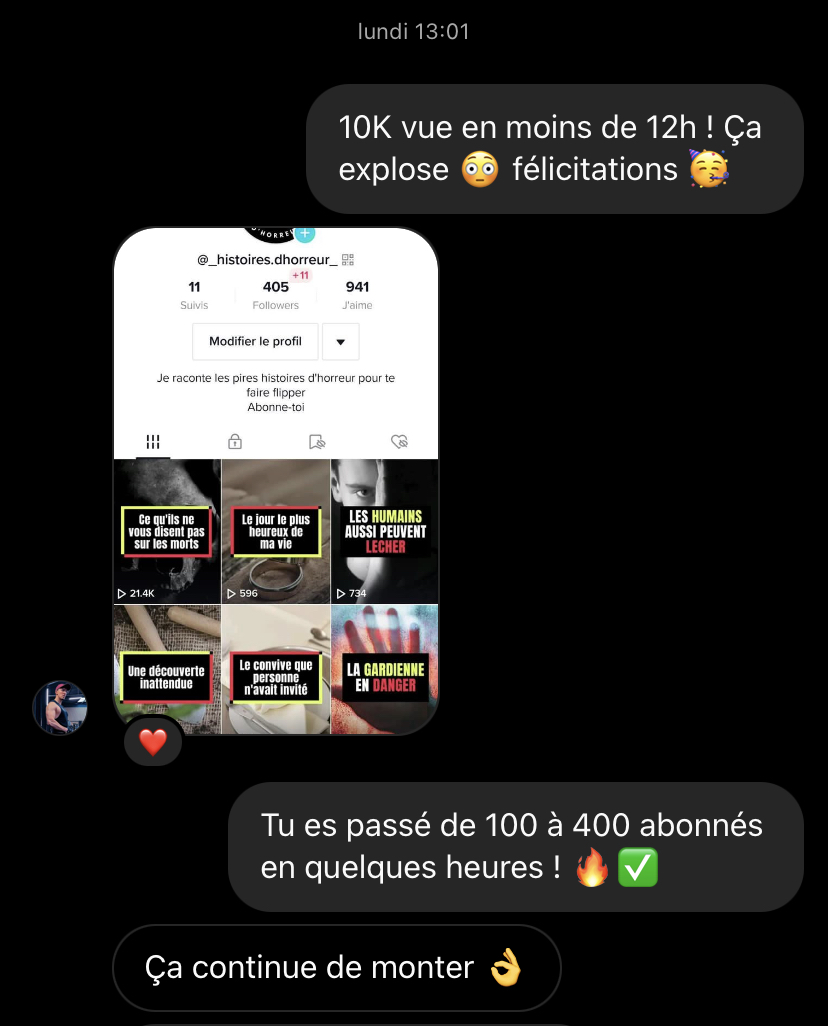
Task: Open the sender's profile picture
Action: point(60,707)
